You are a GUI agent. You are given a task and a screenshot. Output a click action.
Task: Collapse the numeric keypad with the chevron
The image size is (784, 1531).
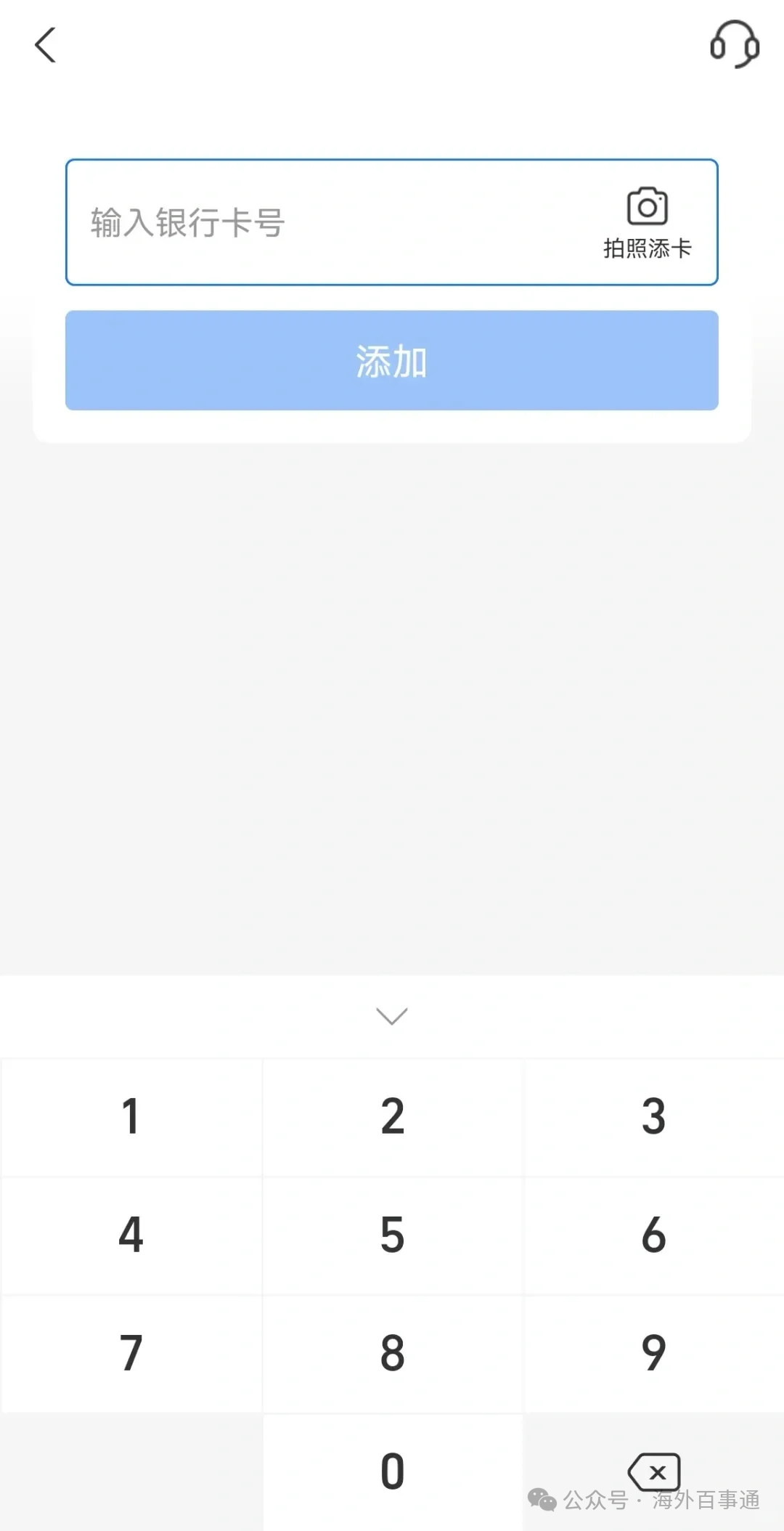[392, 1015]
